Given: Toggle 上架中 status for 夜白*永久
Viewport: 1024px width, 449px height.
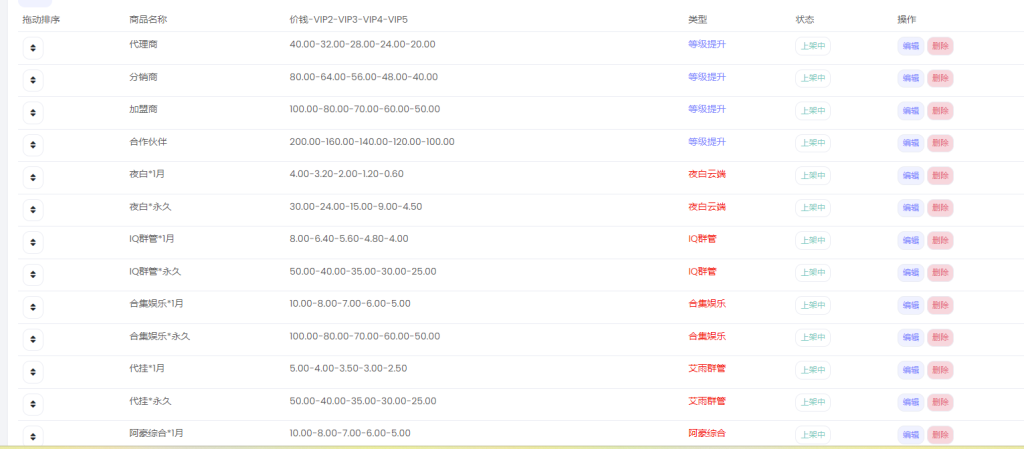Looking at the screenshot, I should pos(812,208).
